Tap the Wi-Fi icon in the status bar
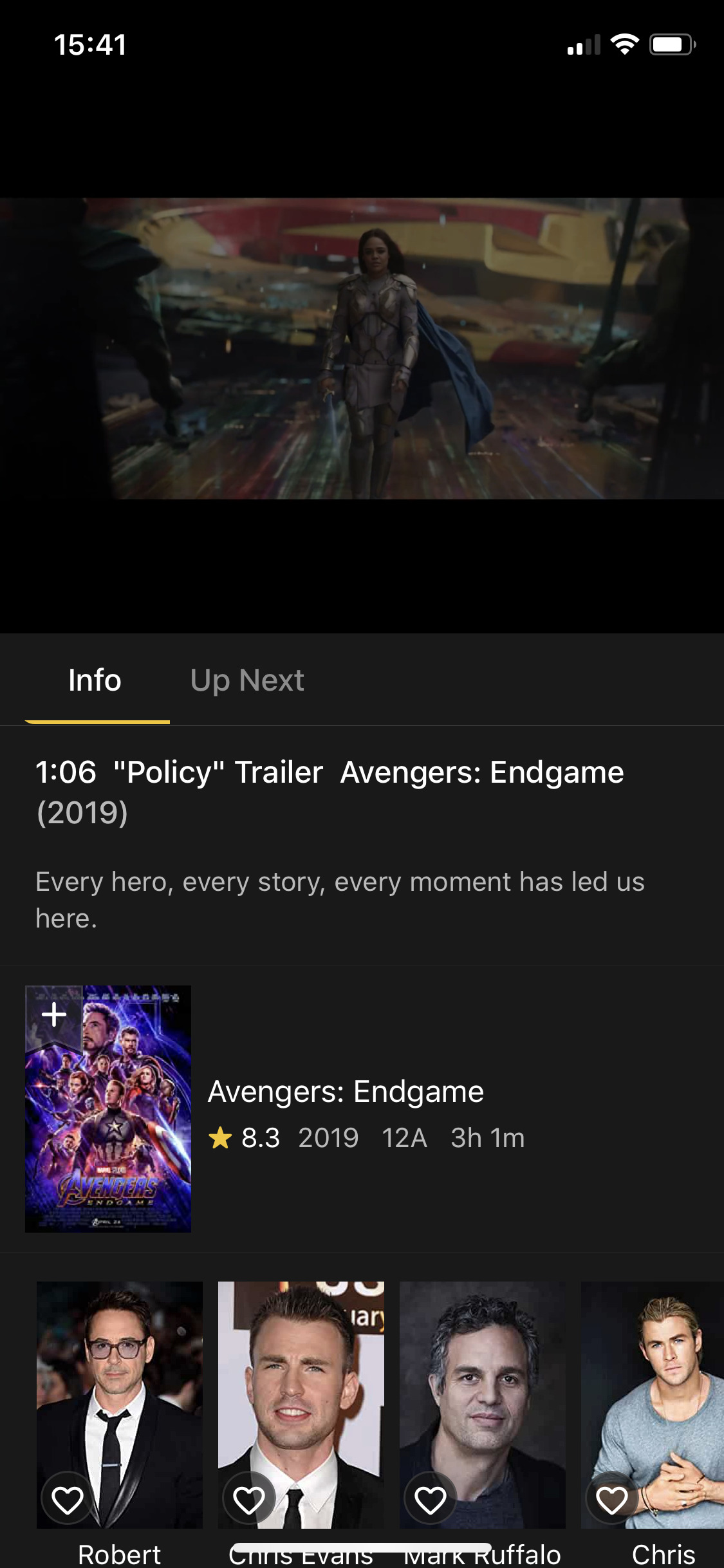724x1568 pixels. (x=622, y=44)
